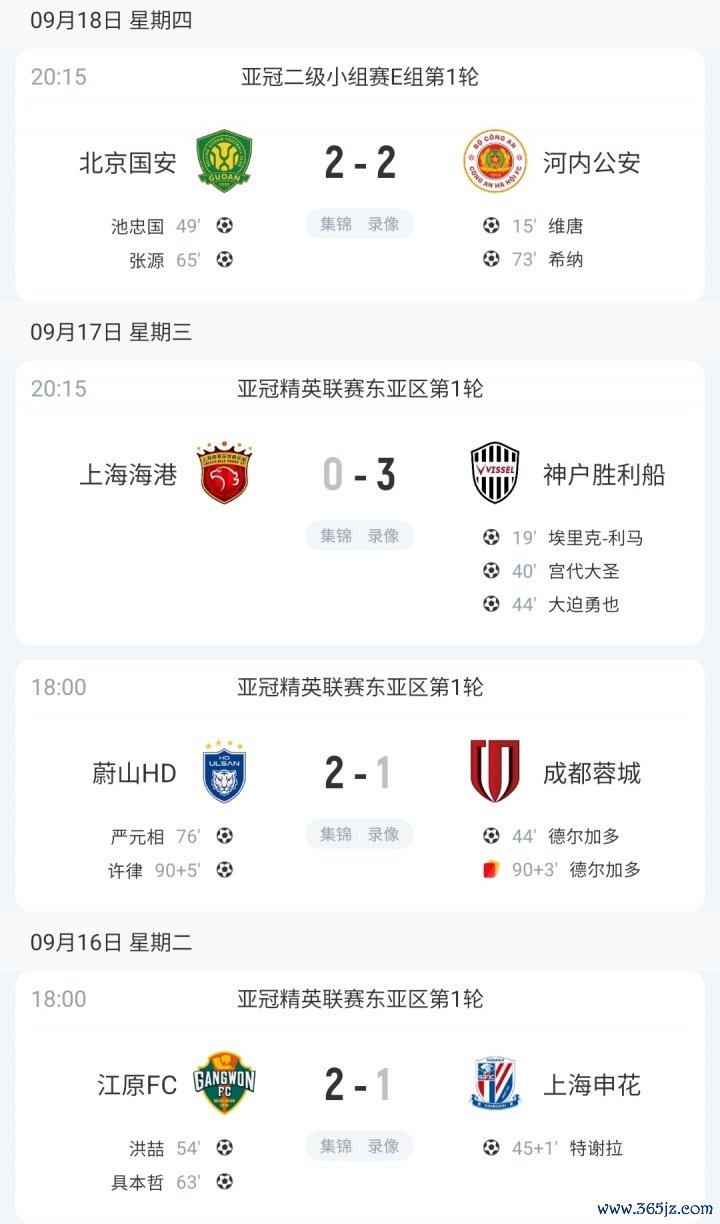The height and width of the screenshot is (1224, 720).
Task: Open the 北京国安 vs 河内公安 match details
Action: (x=360, y=162)
